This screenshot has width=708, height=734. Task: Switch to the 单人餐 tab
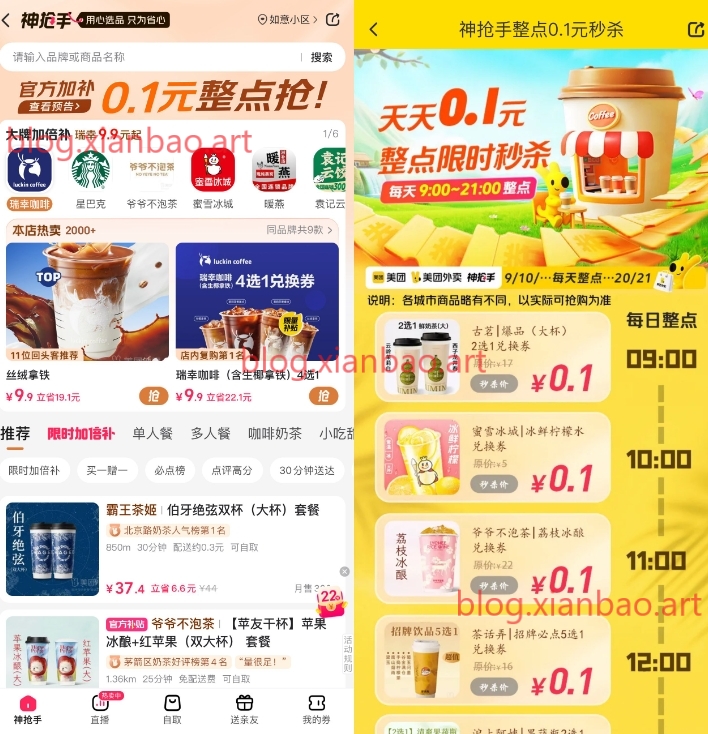[152, 434]
